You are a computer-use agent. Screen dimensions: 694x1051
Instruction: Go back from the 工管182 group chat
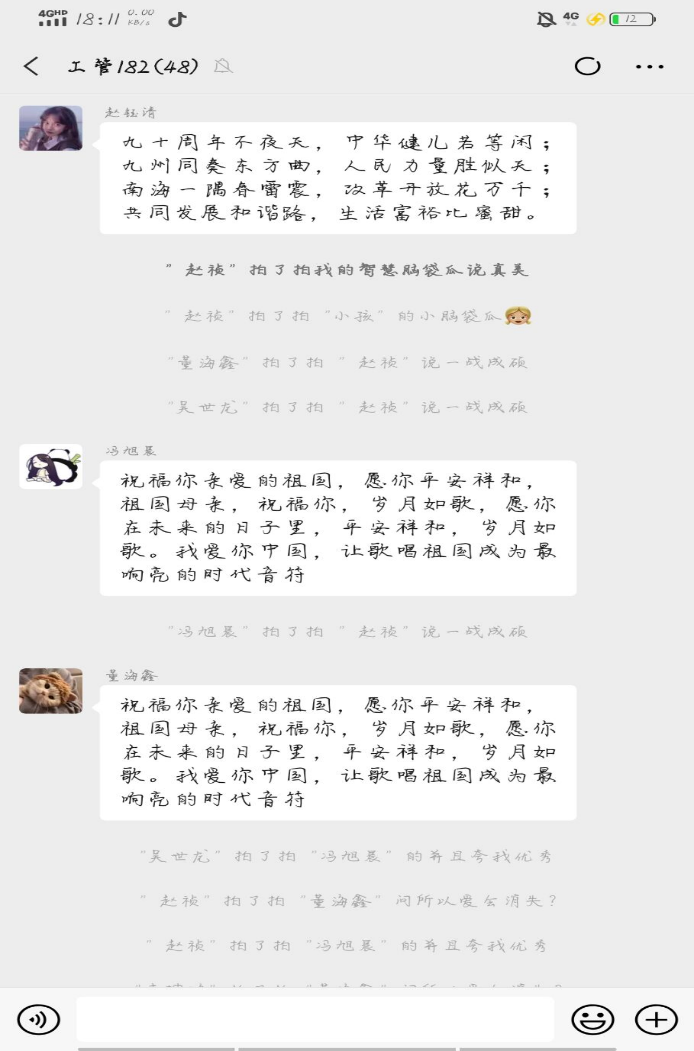pyautogui.click(x=31, y=67)
